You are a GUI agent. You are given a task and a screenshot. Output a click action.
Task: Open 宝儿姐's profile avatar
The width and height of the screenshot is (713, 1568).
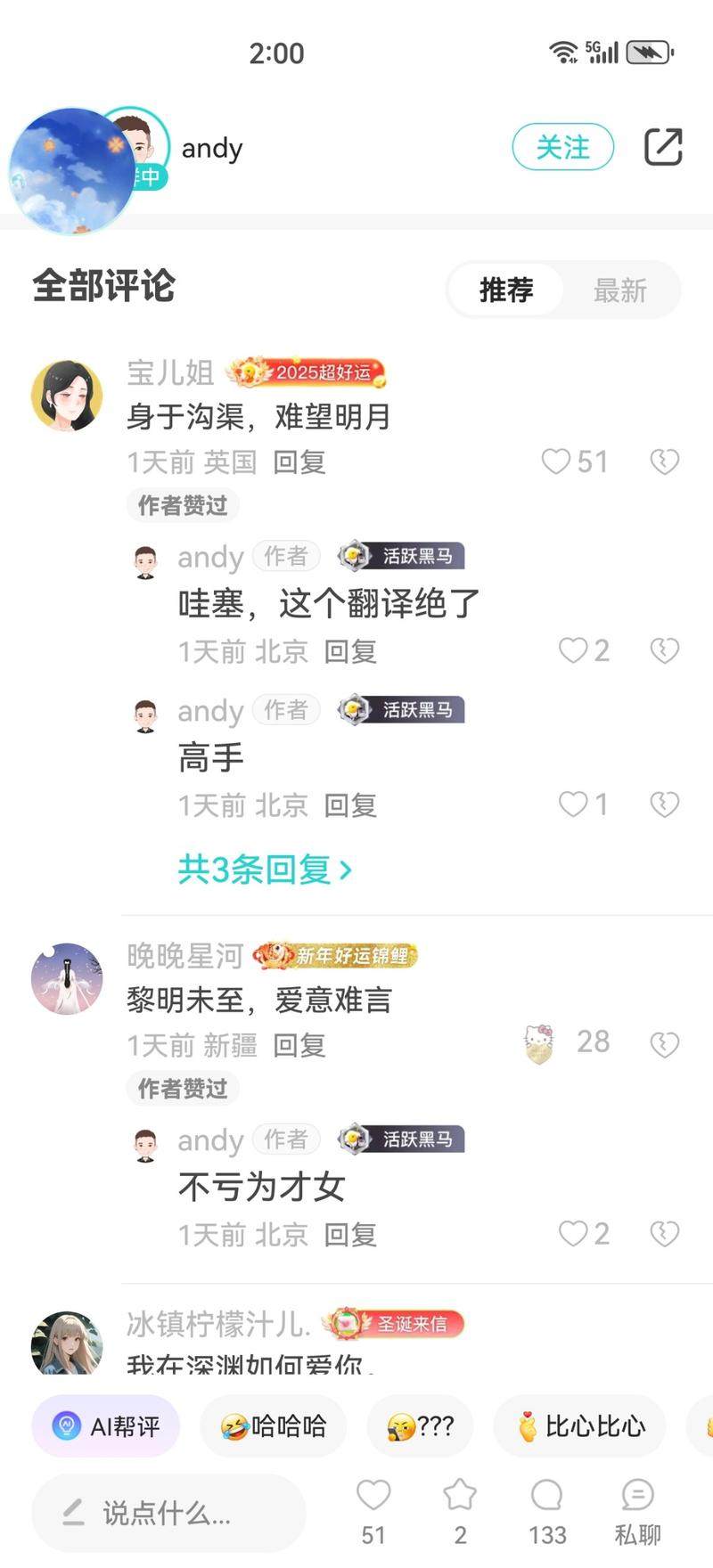point(67,396)
